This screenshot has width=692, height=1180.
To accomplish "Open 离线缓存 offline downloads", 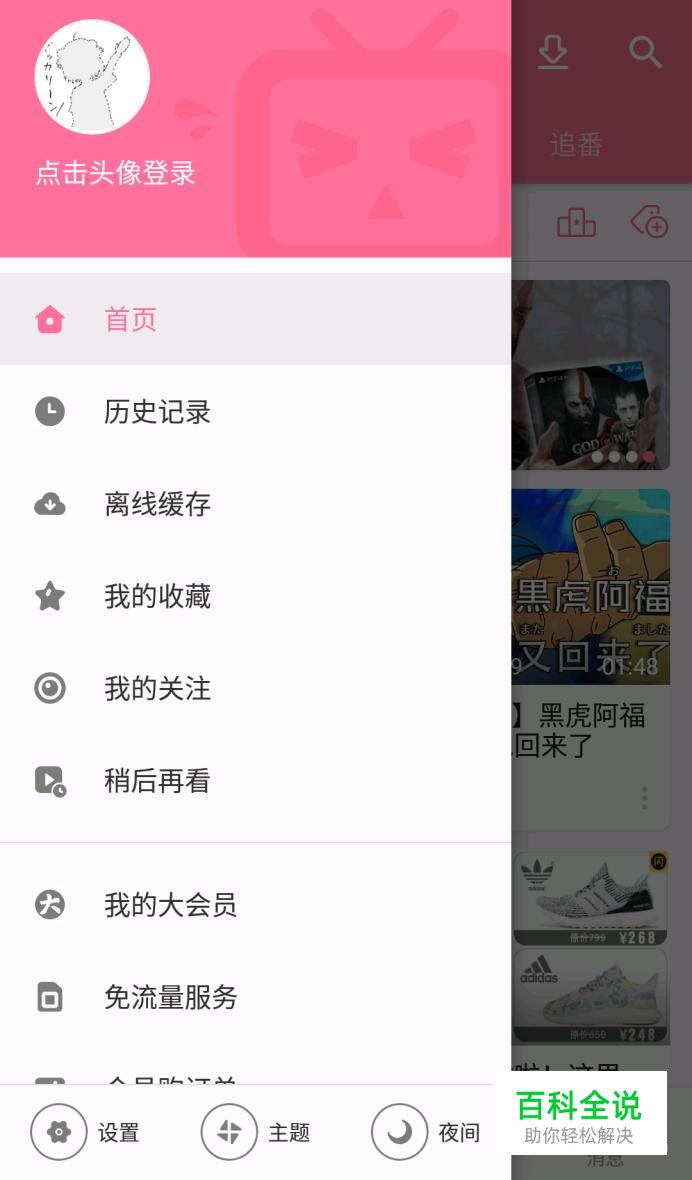I will [255, 504].
